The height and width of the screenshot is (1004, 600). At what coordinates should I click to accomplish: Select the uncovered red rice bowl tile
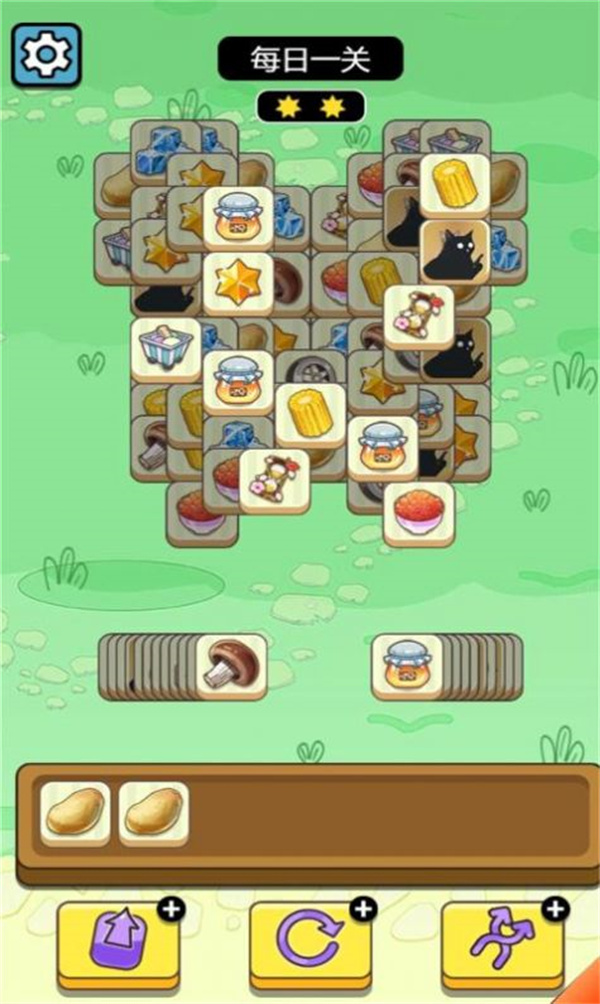(x=418, y=512)
